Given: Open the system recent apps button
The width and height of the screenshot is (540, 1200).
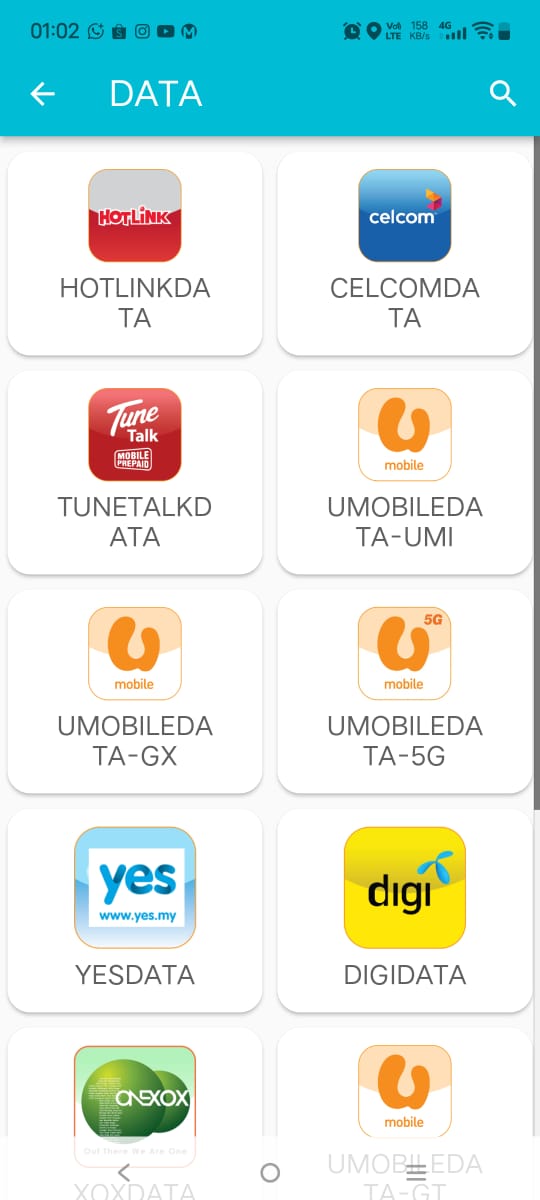Looking at the screenshot, I should click(x=416, y=1172).
